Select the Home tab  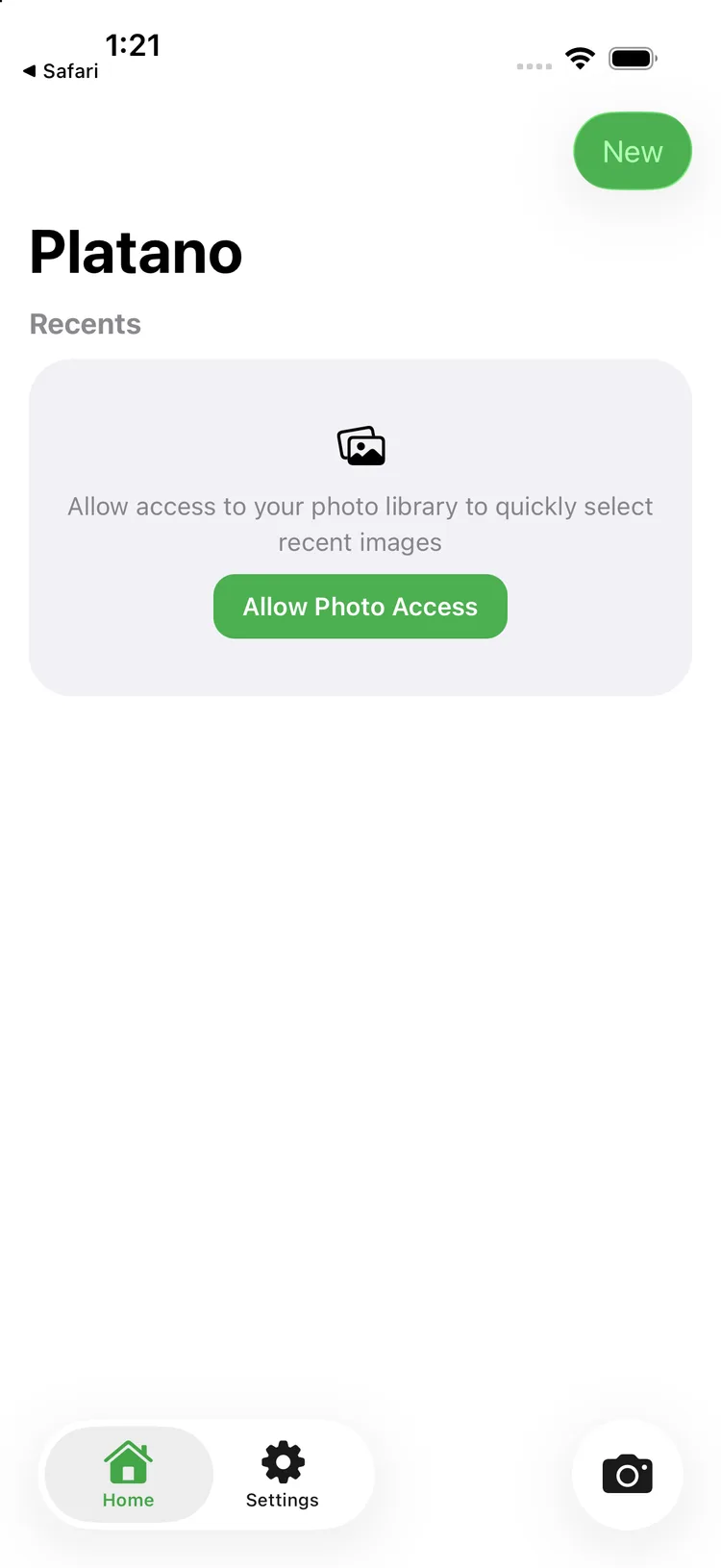click(129, 1475)
